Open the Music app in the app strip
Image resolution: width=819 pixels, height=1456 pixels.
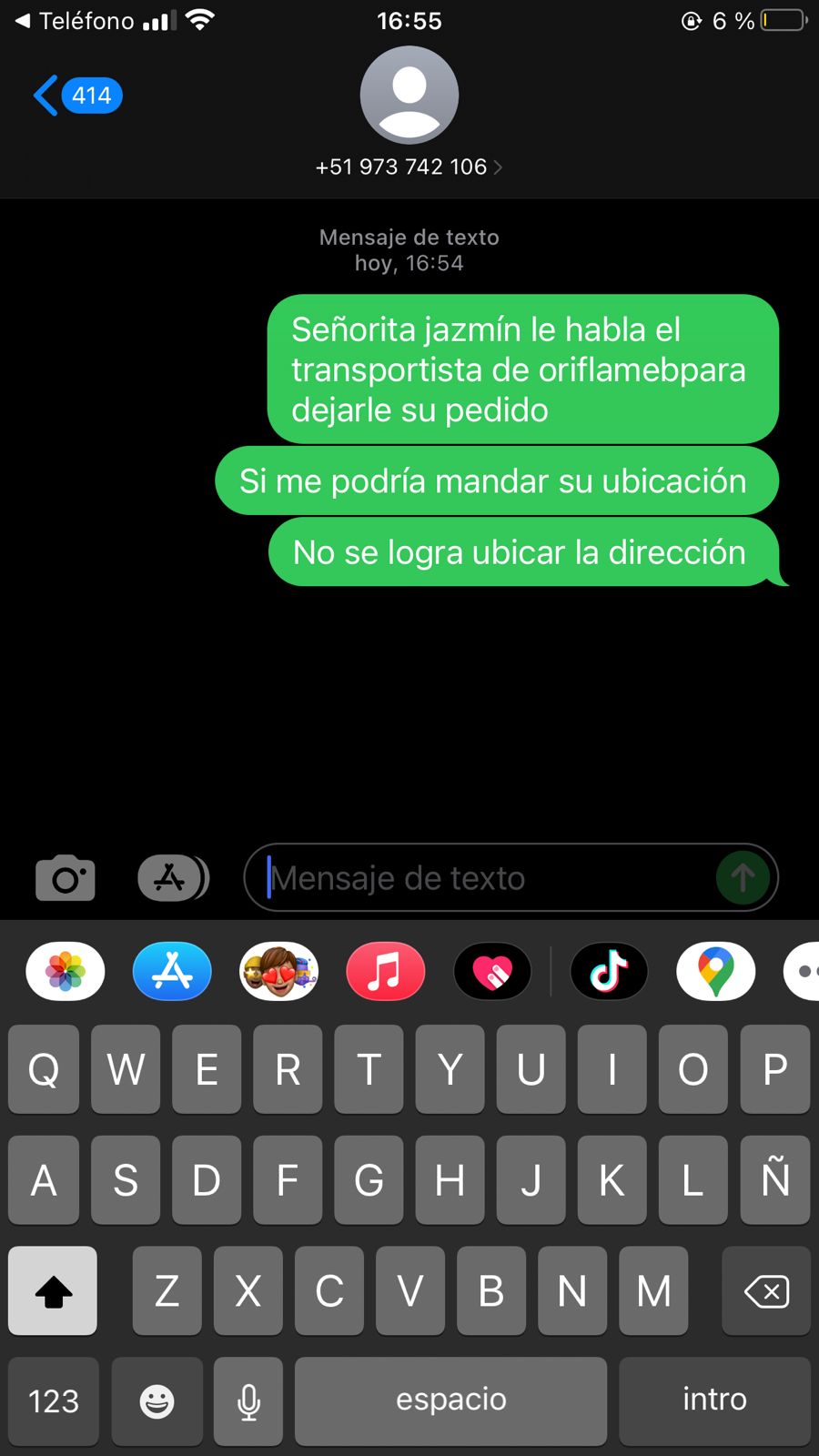[386, 971]
